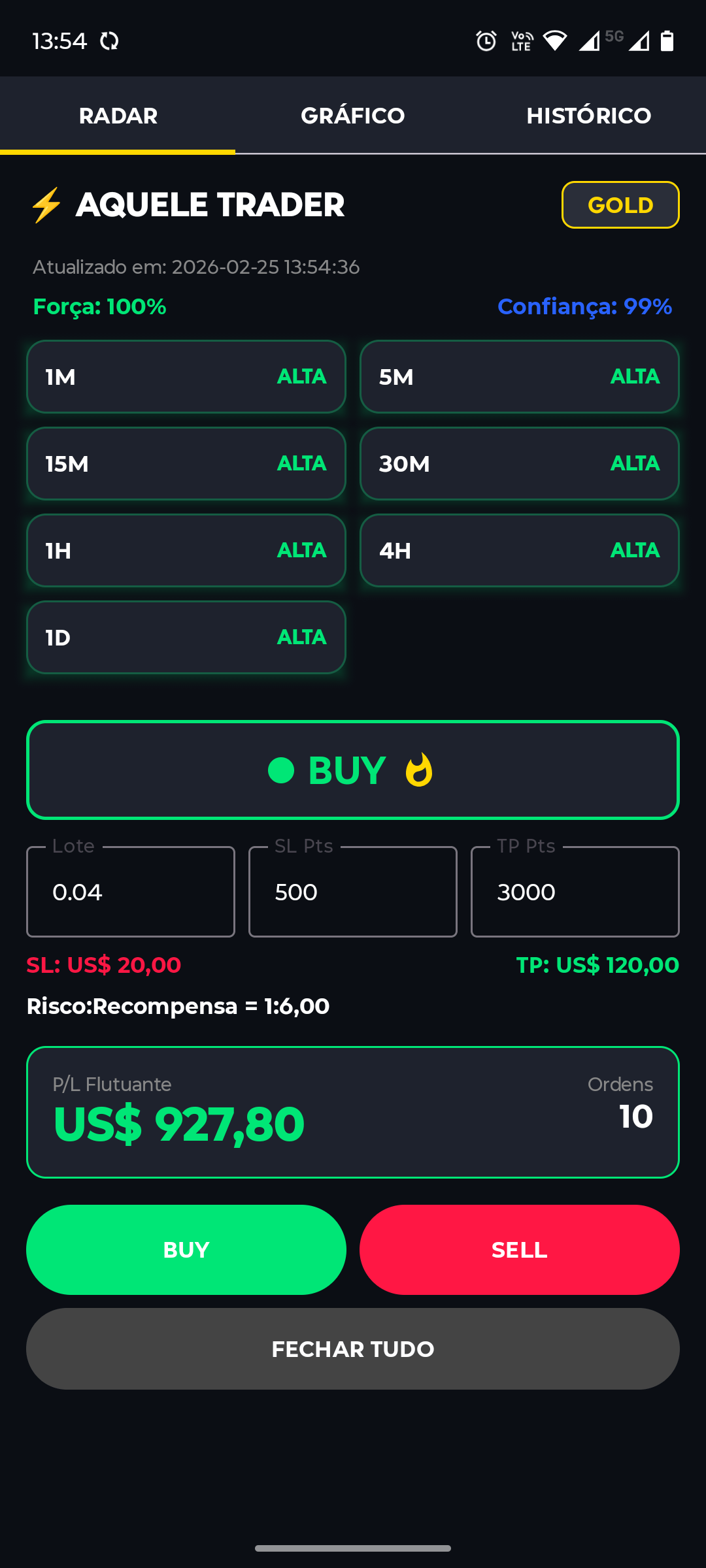The image size is (706, 1568).
Task: Close all orders with Fechar Tudo
Action: click(x=353, y=1348)
